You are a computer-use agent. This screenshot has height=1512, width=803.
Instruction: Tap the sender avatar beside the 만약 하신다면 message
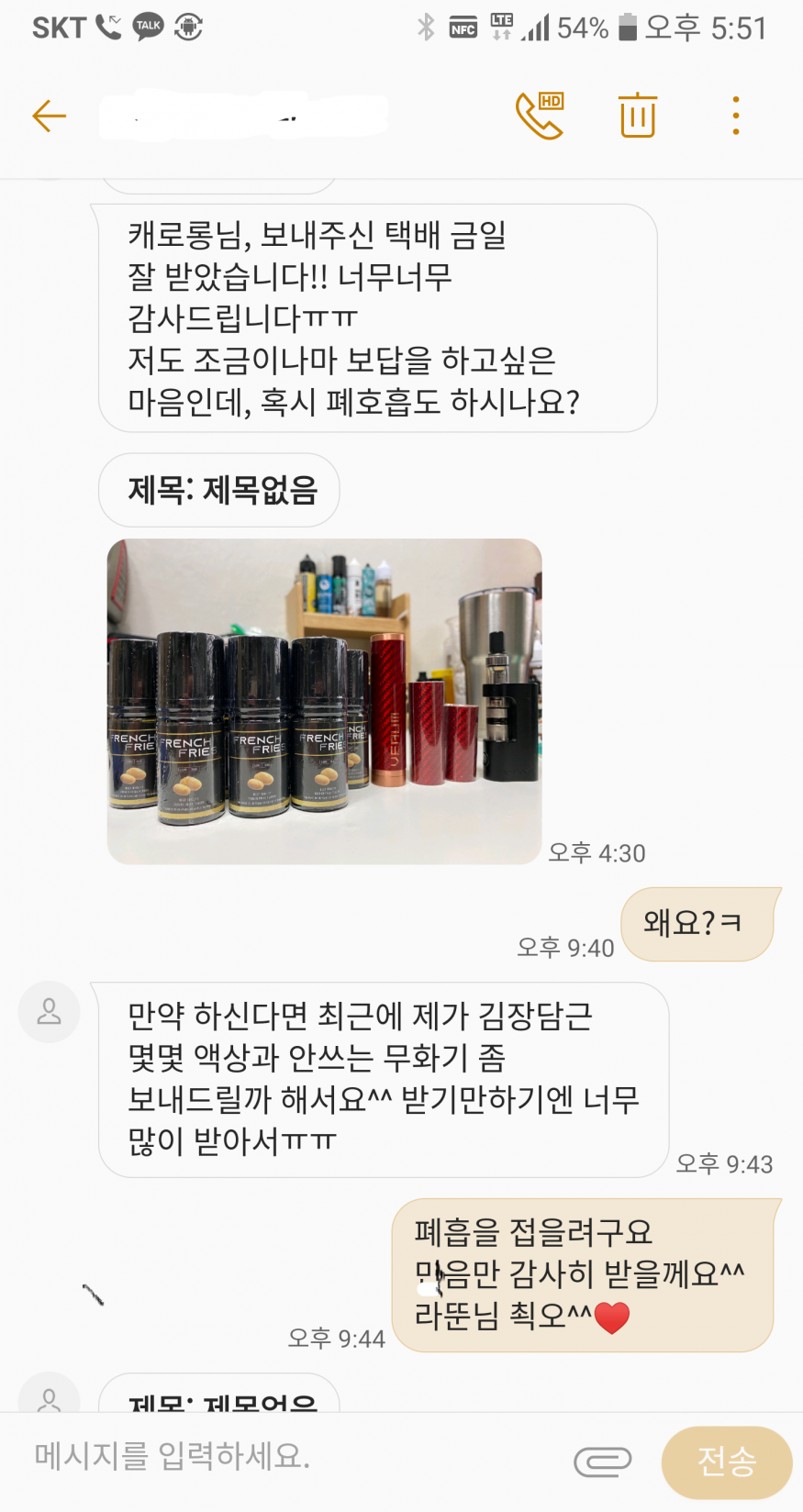pyautogui.click(x=50, y=1011)
